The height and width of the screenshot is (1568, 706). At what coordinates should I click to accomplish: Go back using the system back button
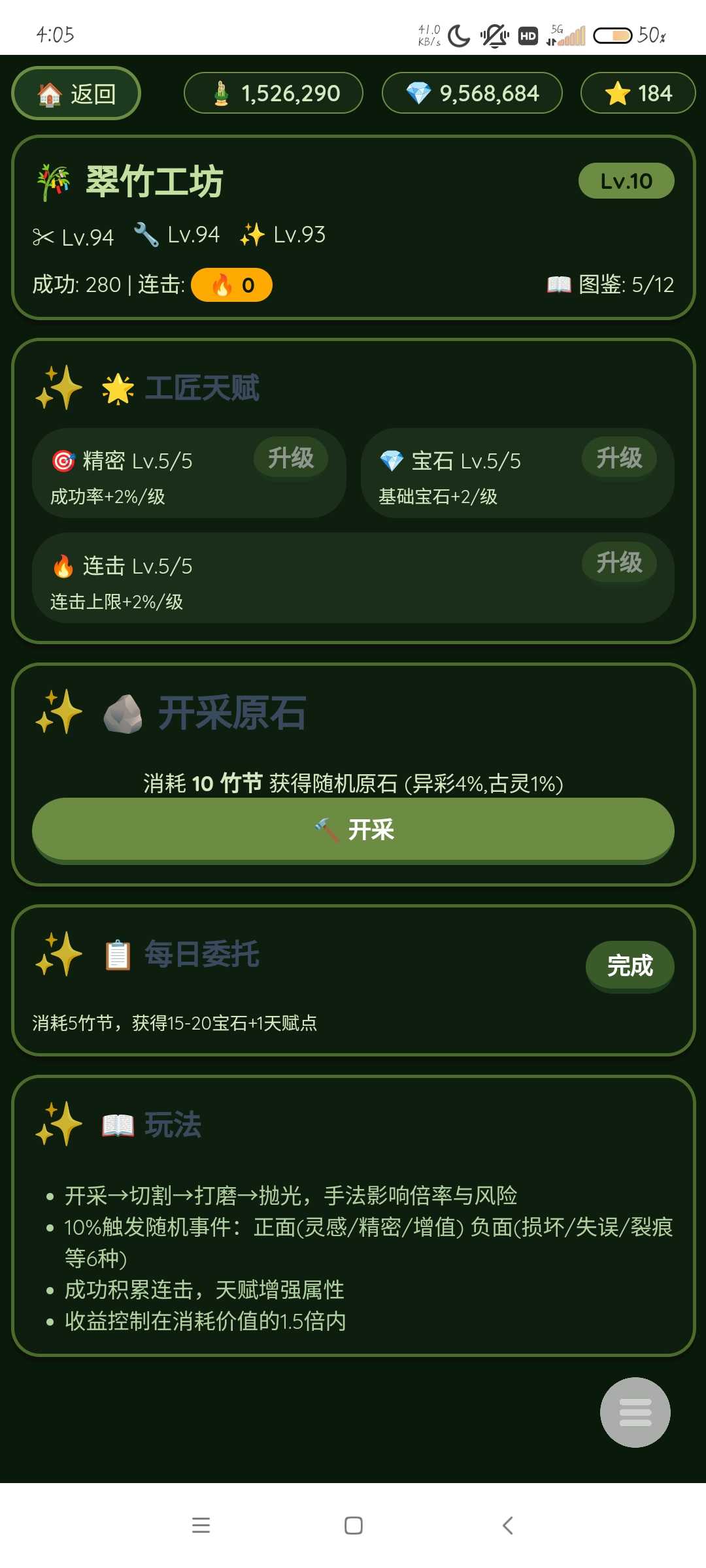(x=507, y=1526)
